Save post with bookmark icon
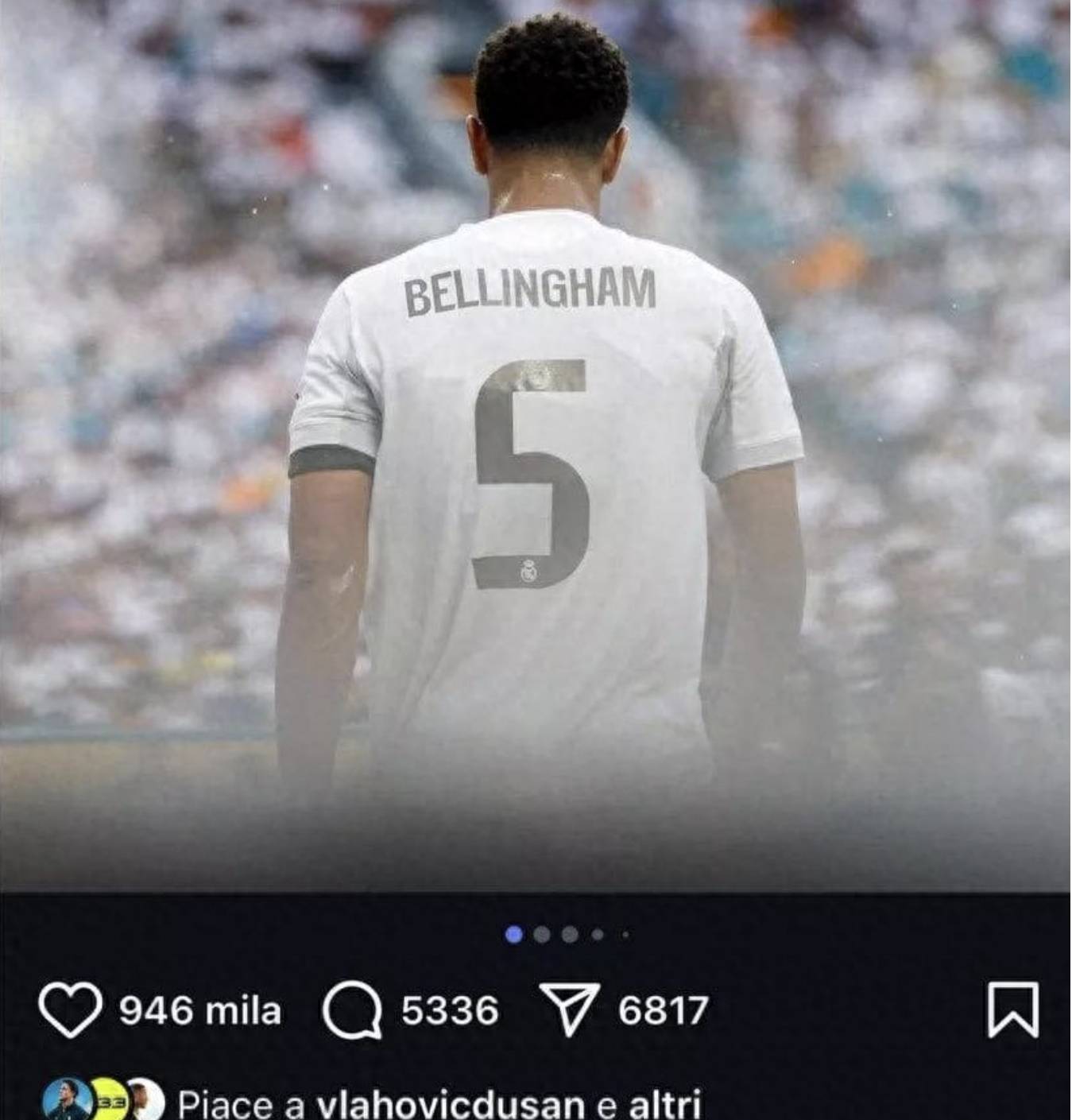The image size is (1072, 1120). coord(1013,1010)
